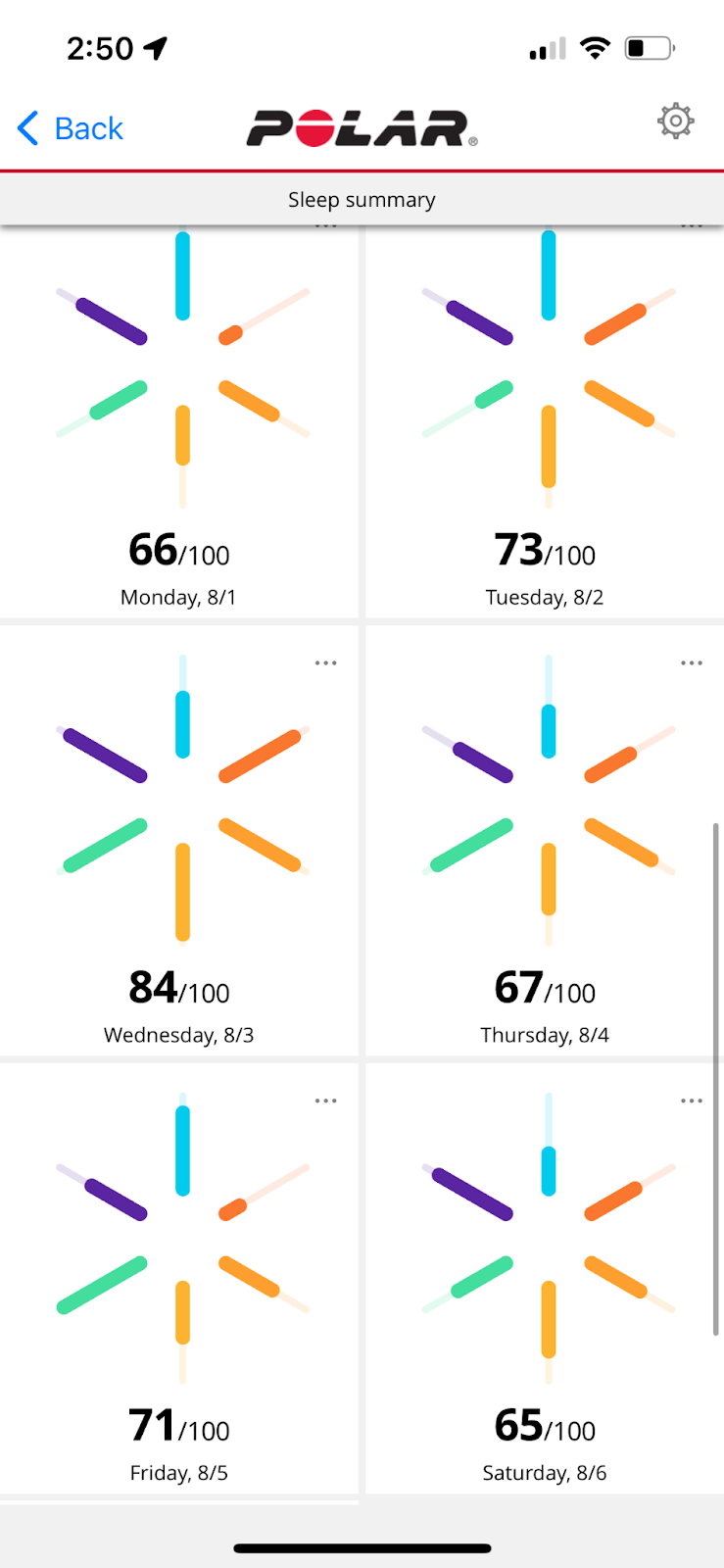Tap the three-dot menu on Saturday, 8/6 card
The width and height of the screenshot is (724, 1568).
(x=692, y=1102)
